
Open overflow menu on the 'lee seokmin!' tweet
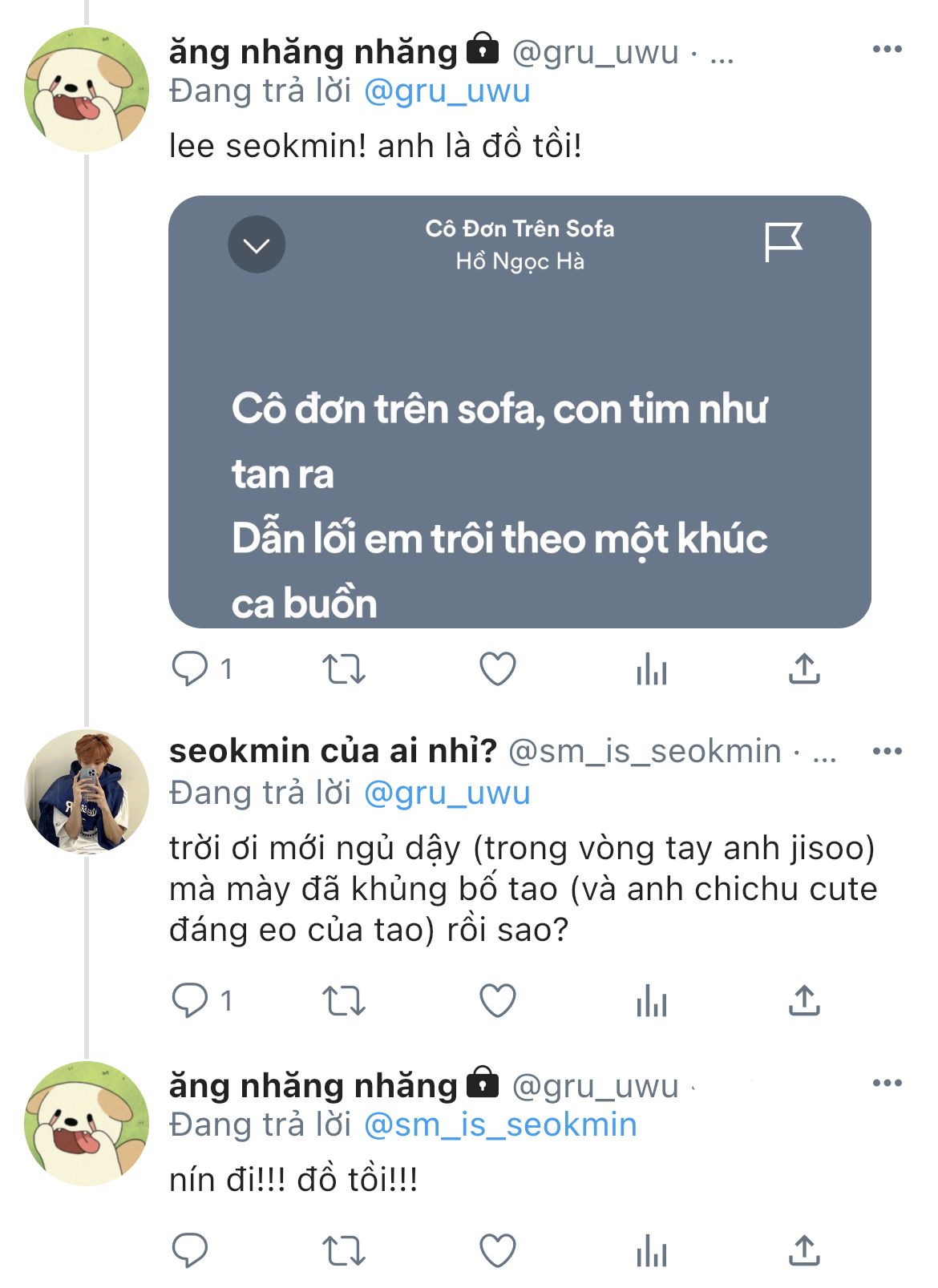point(887,50)
